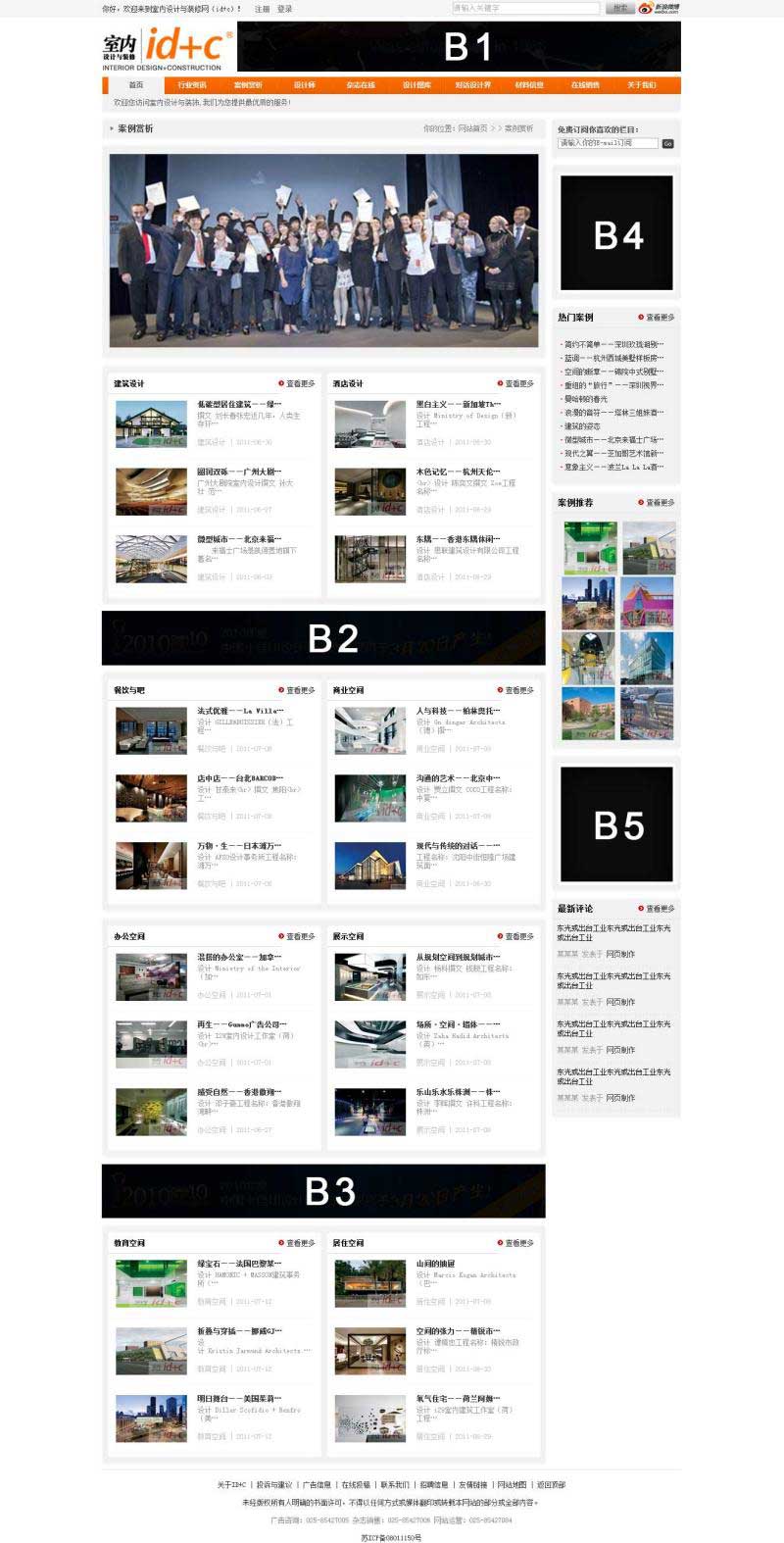Open the 注册 register link
The width and height of the screenshot is (784, 1543).
pyautogui.click(x=262, y=9)
